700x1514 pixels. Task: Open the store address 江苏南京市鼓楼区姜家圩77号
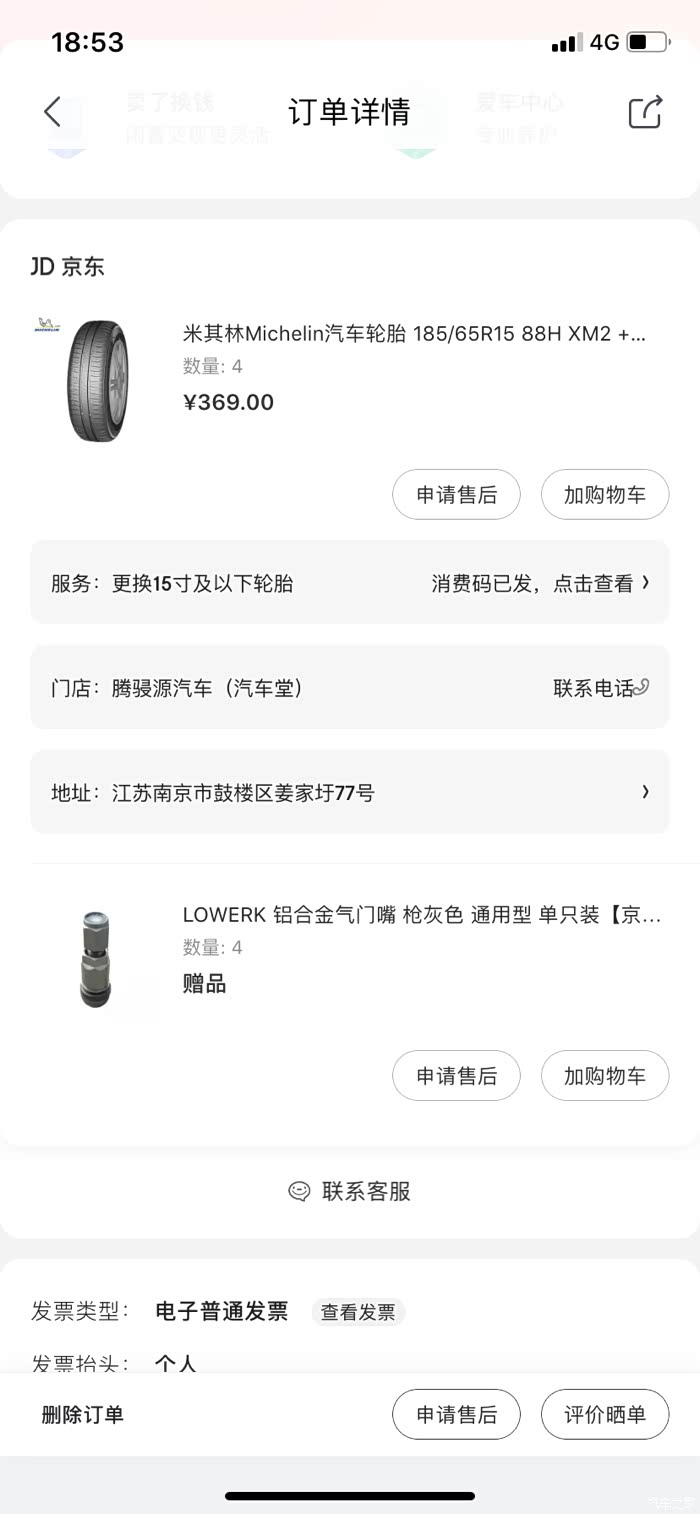tap(349, 793)
